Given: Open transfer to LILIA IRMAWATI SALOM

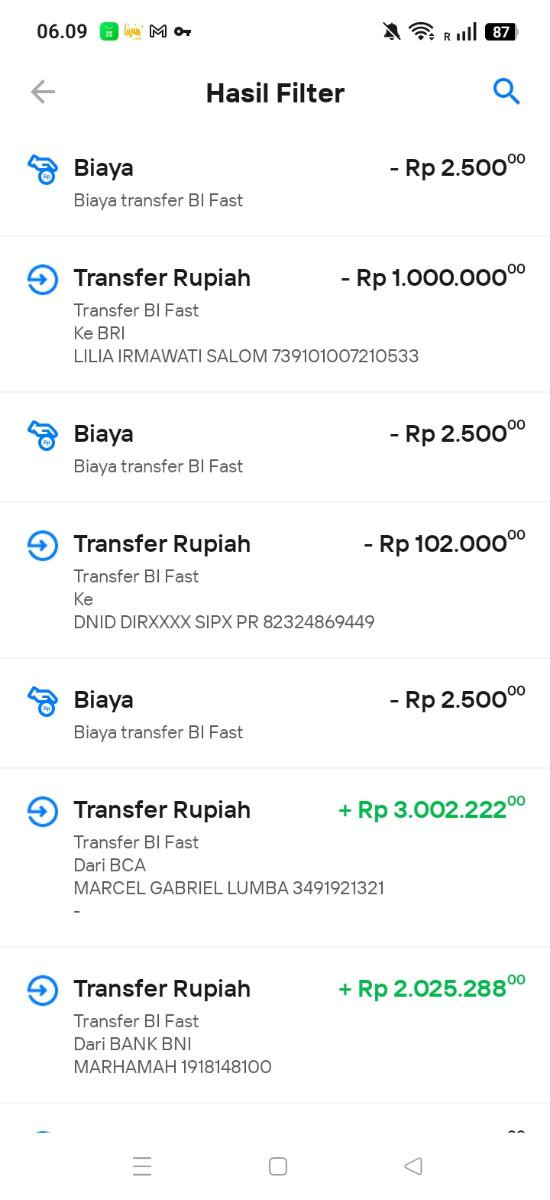Looking at the screenshot, I should 275,315.
